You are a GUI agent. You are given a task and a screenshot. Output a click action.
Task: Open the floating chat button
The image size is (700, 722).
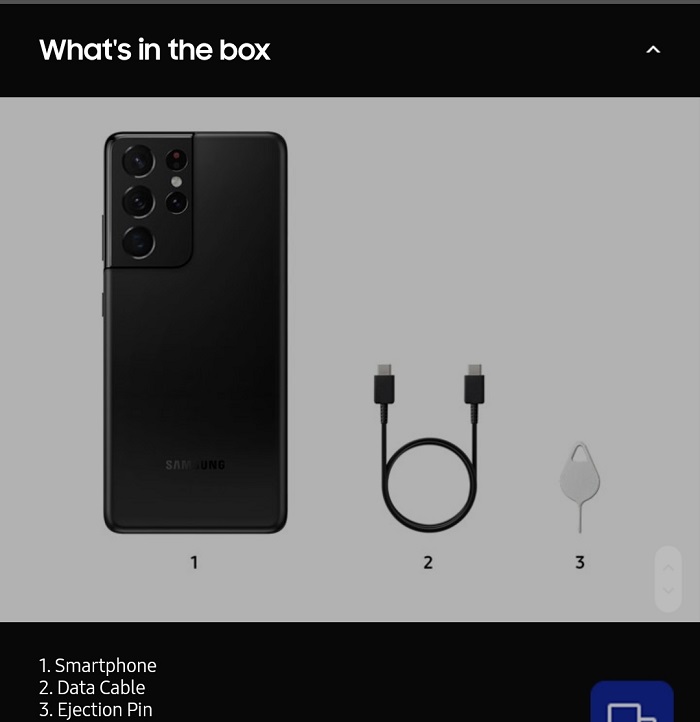pos(631,706)
